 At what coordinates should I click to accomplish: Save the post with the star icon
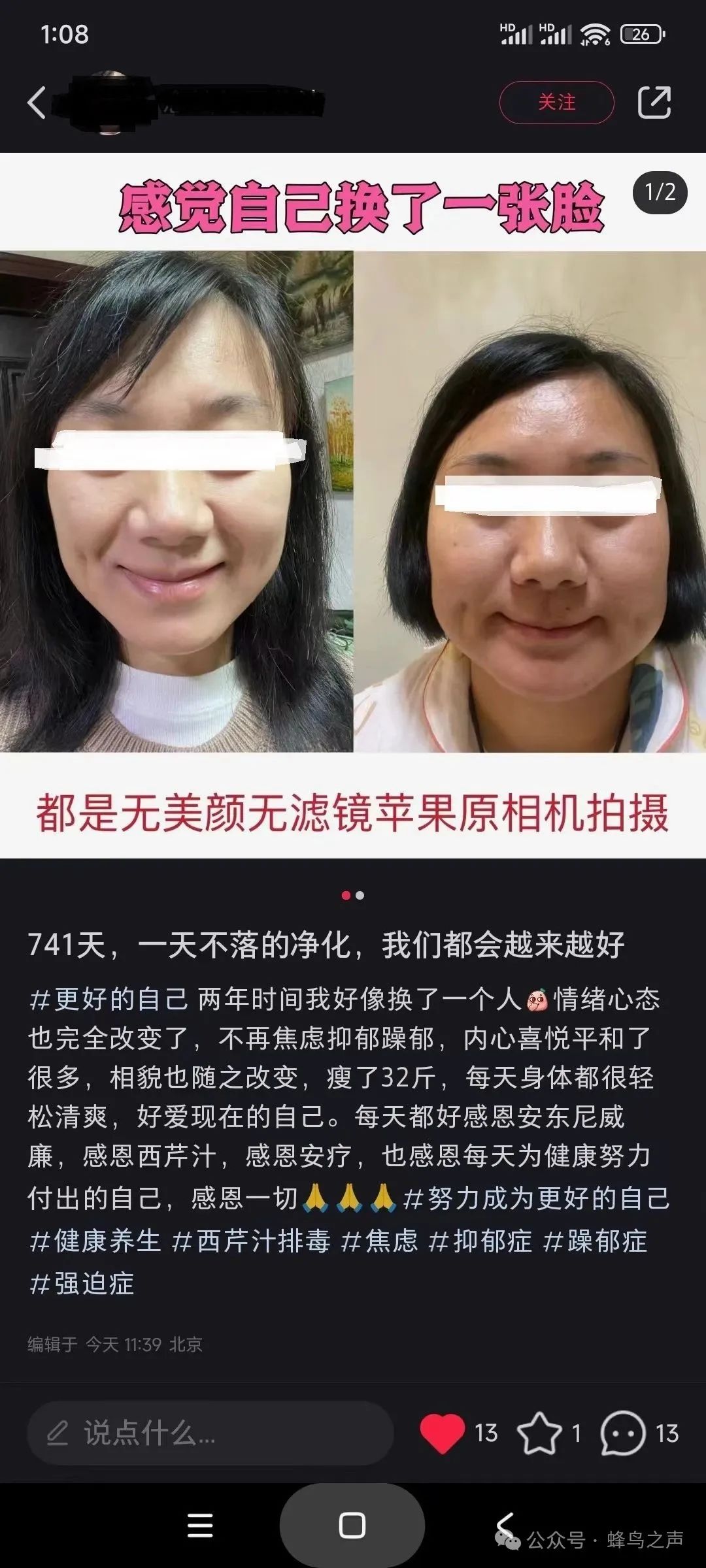(539, 1433)
